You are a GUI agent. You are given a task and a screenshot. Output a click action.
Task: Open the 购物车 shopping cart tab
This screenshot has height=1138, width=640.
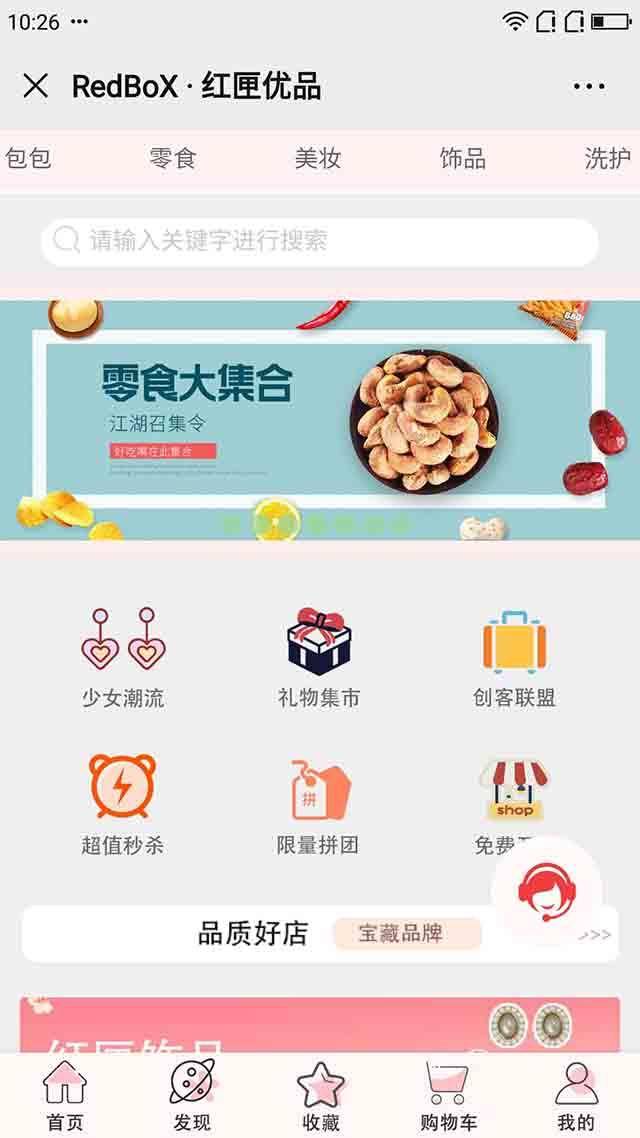448,1095
